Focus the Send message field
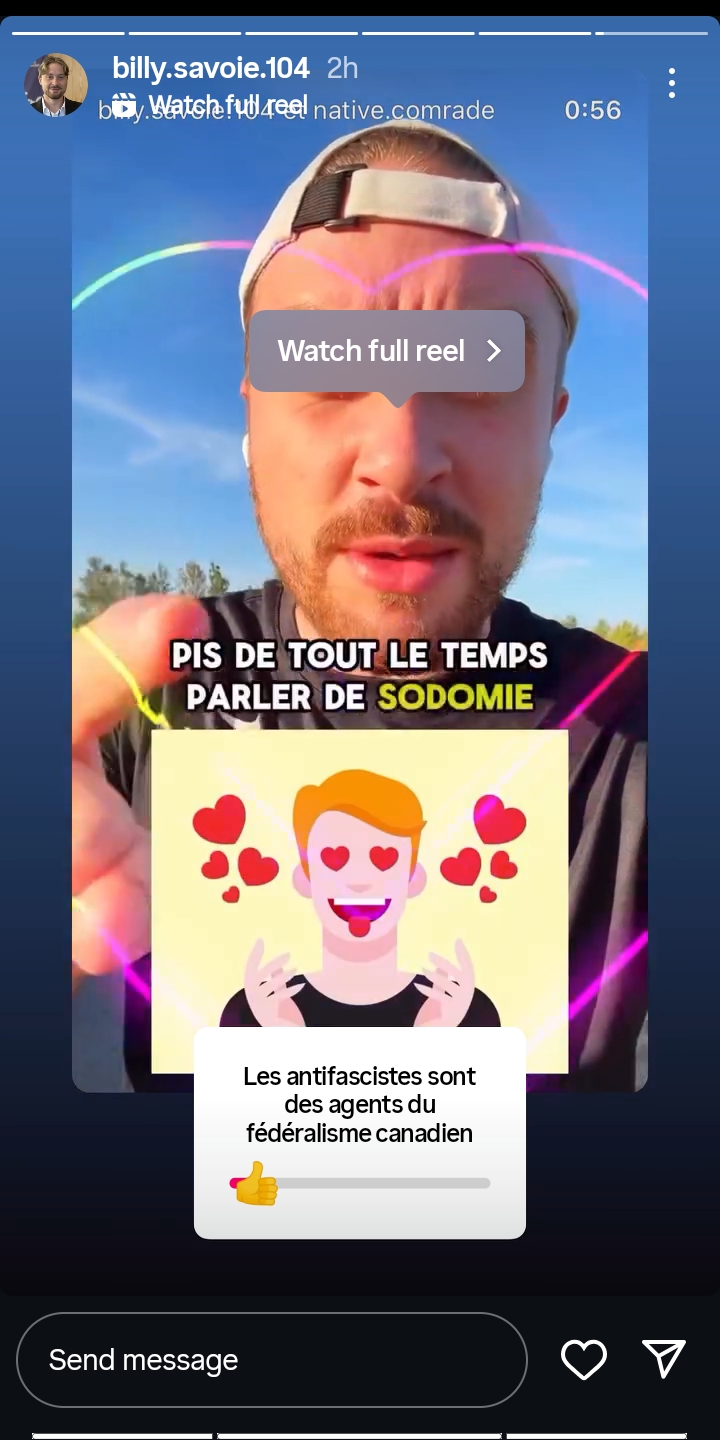 [x=270, y=1360]
